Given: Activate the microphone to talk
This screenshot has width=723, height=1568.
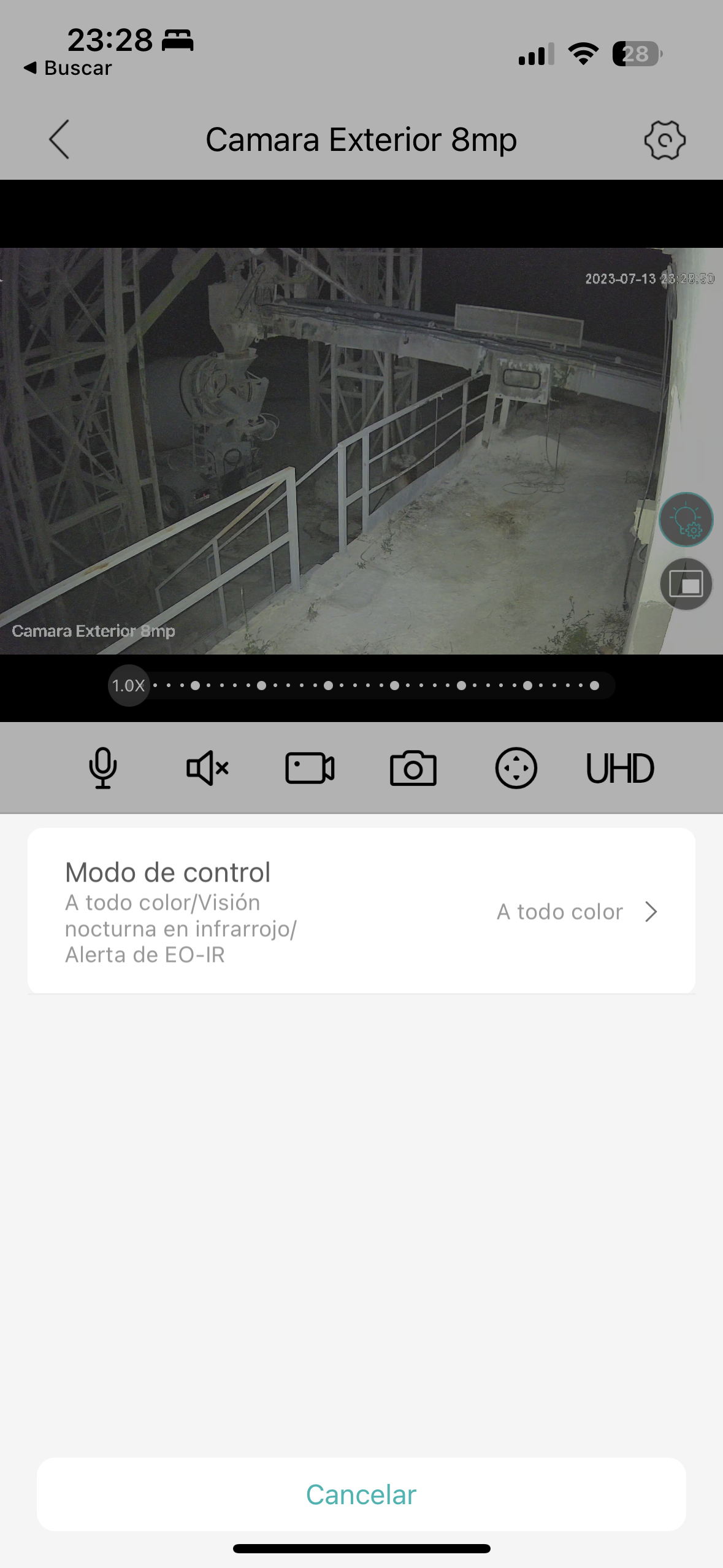Looking at the screenshot, I should 103,768.
